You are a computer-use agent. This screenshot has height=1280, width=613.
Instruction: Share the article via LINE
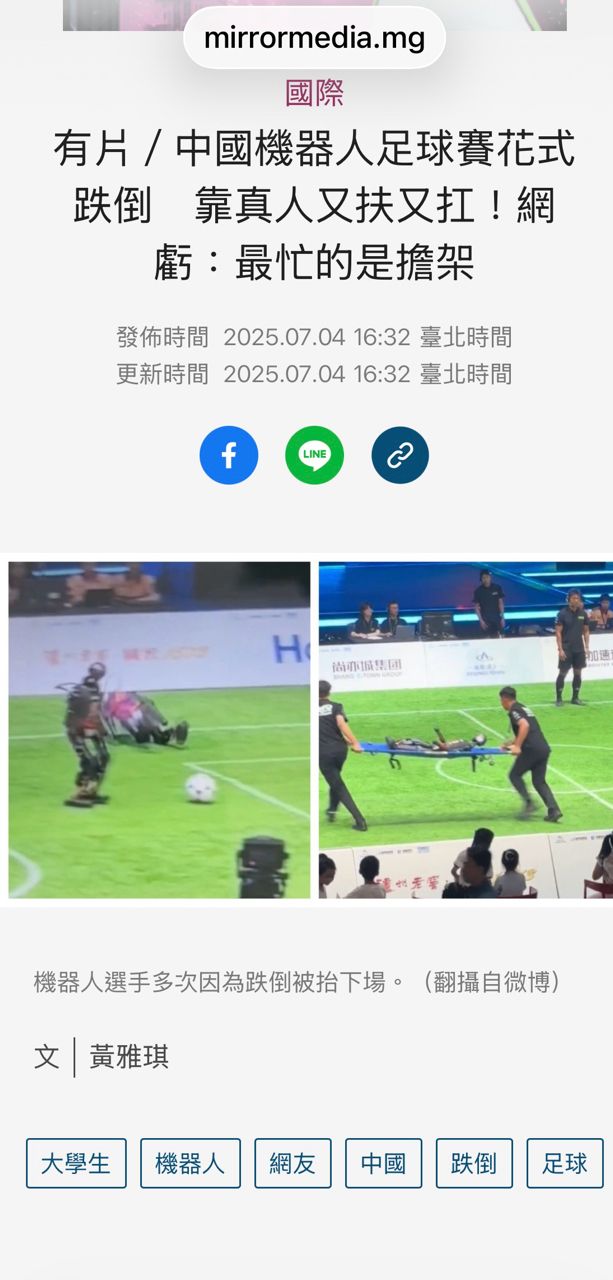[314, 456]
